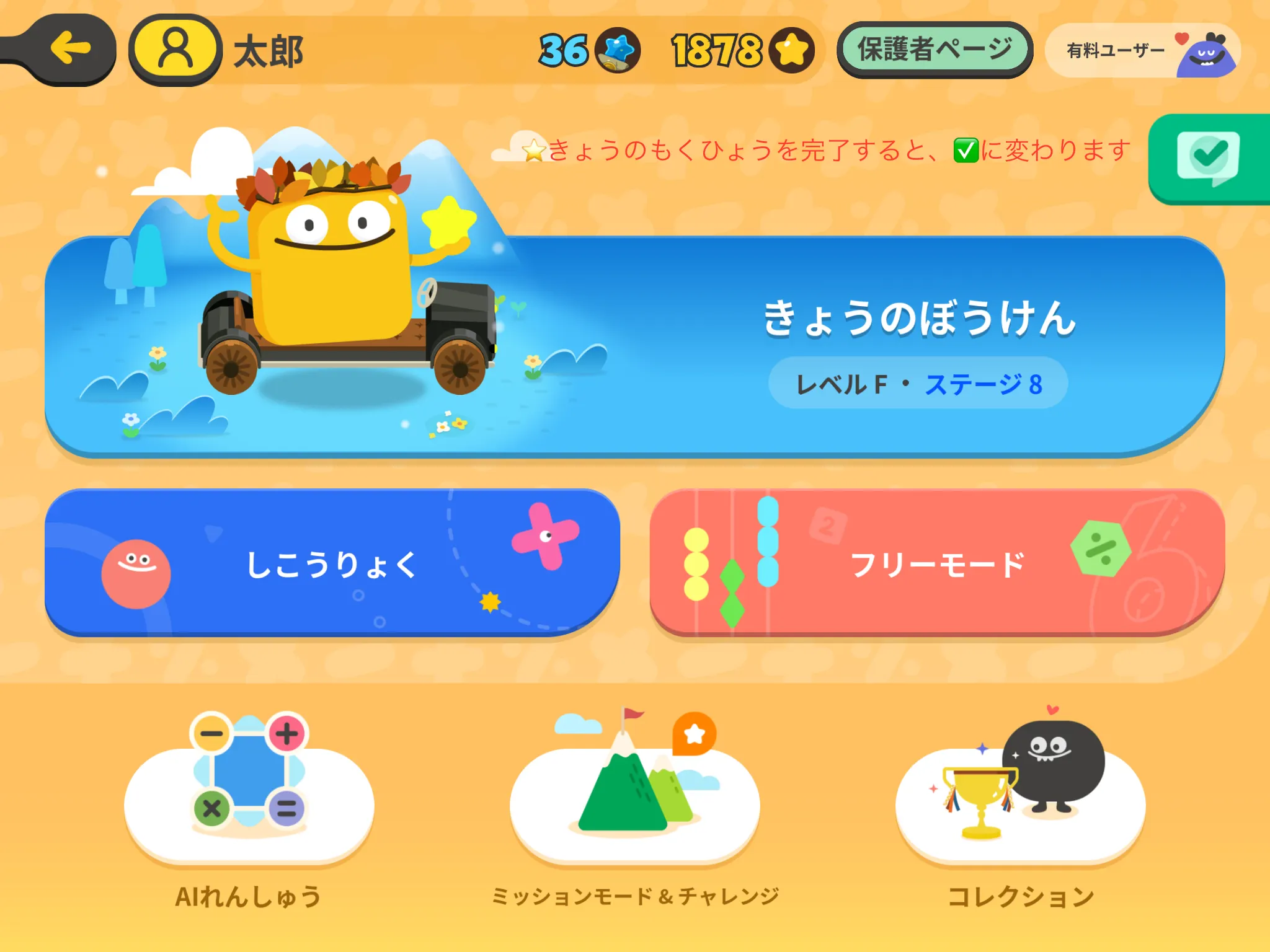
Task: Open ミッションモード&チャレンジ
Action: point(634,806)
